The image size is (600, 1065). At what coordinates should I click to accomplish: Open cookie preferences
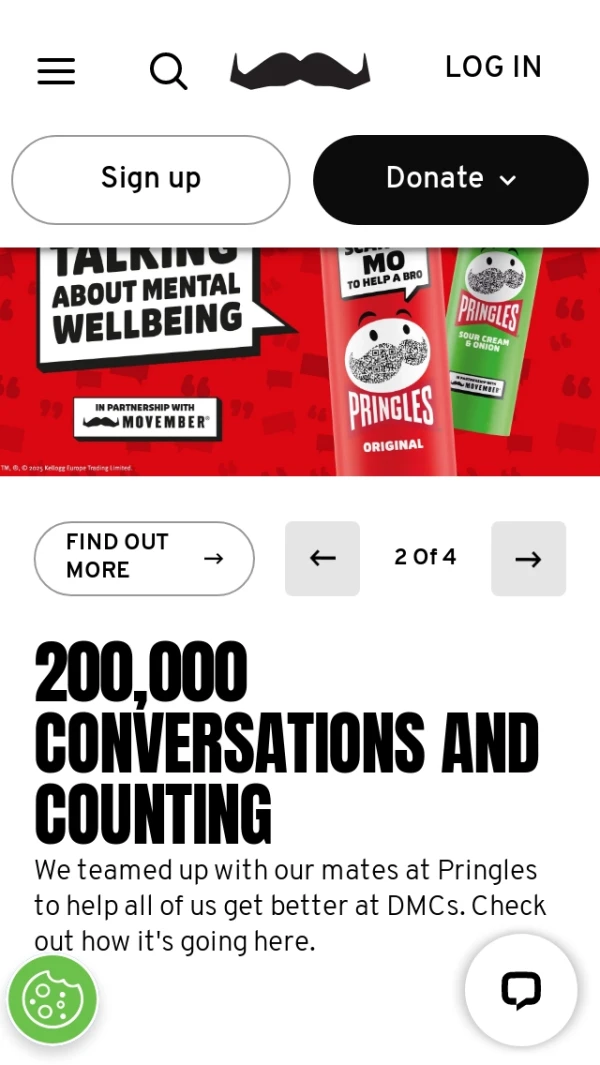click(53, 999)
